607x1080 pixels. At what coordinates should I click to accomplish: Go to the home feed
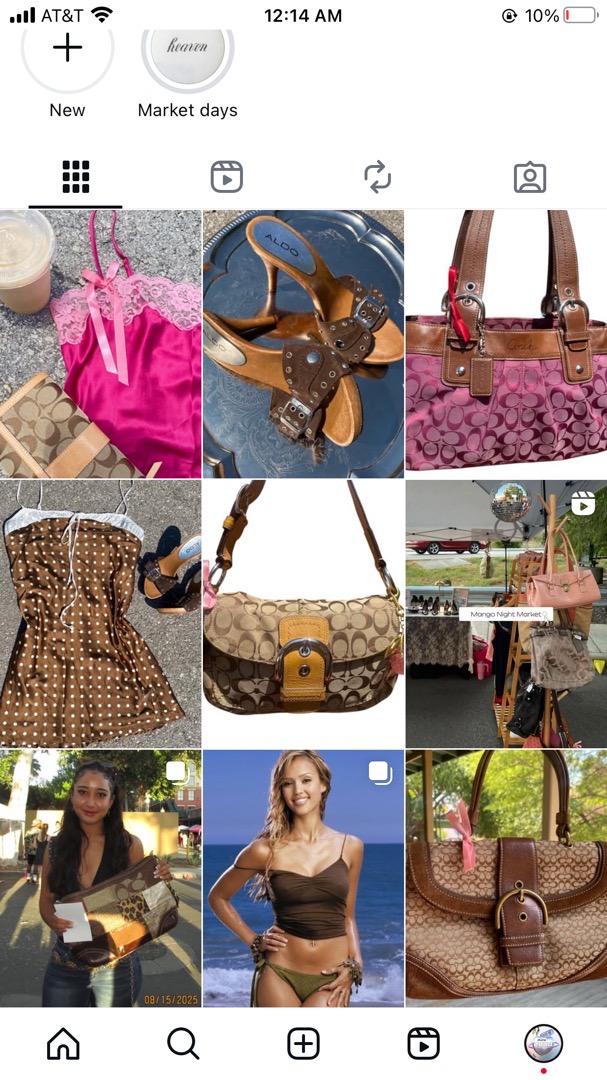tap(63, 1043)
